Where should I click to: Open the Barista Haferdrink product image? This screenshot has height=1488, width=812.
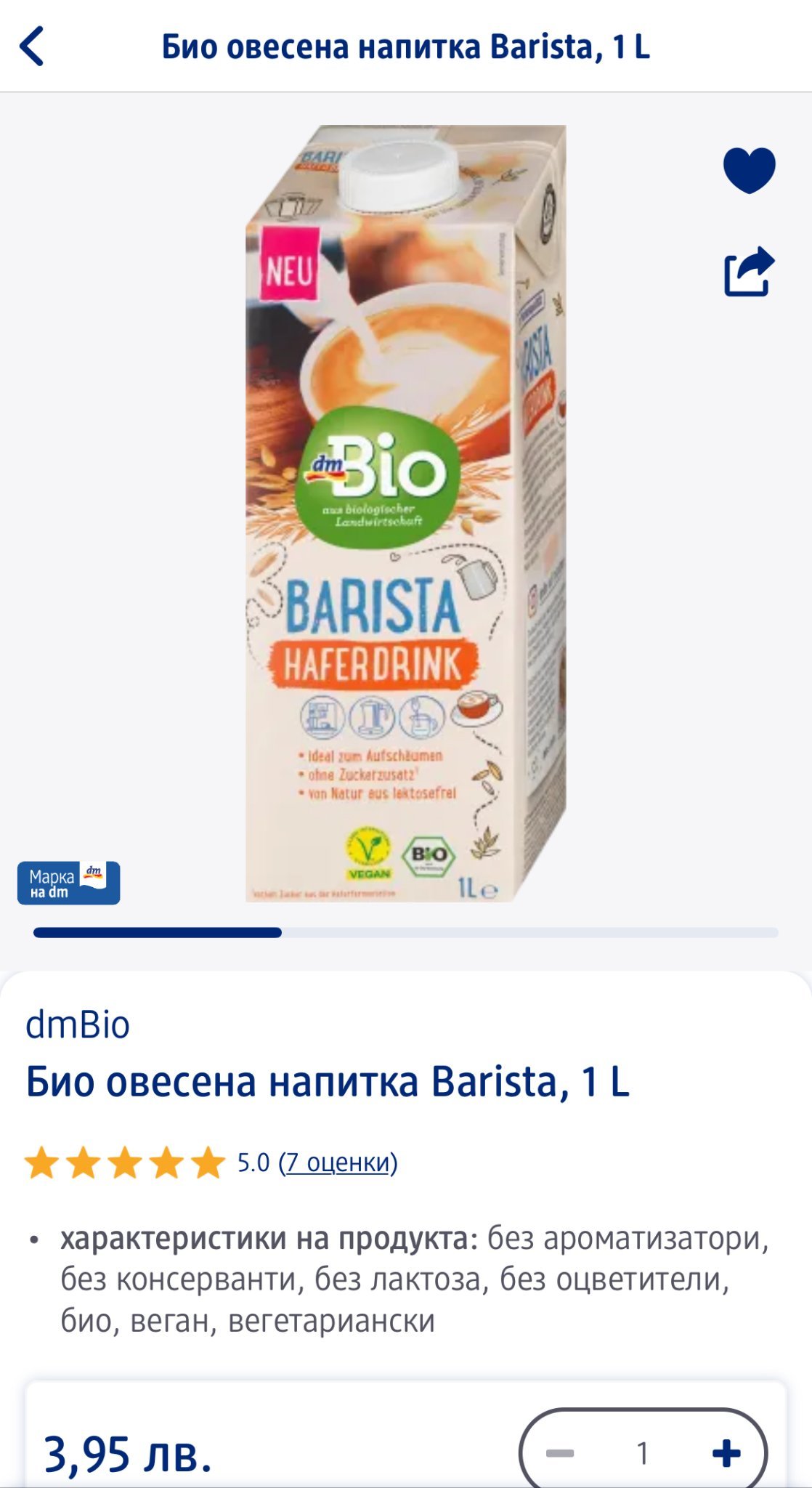[405, 514]
